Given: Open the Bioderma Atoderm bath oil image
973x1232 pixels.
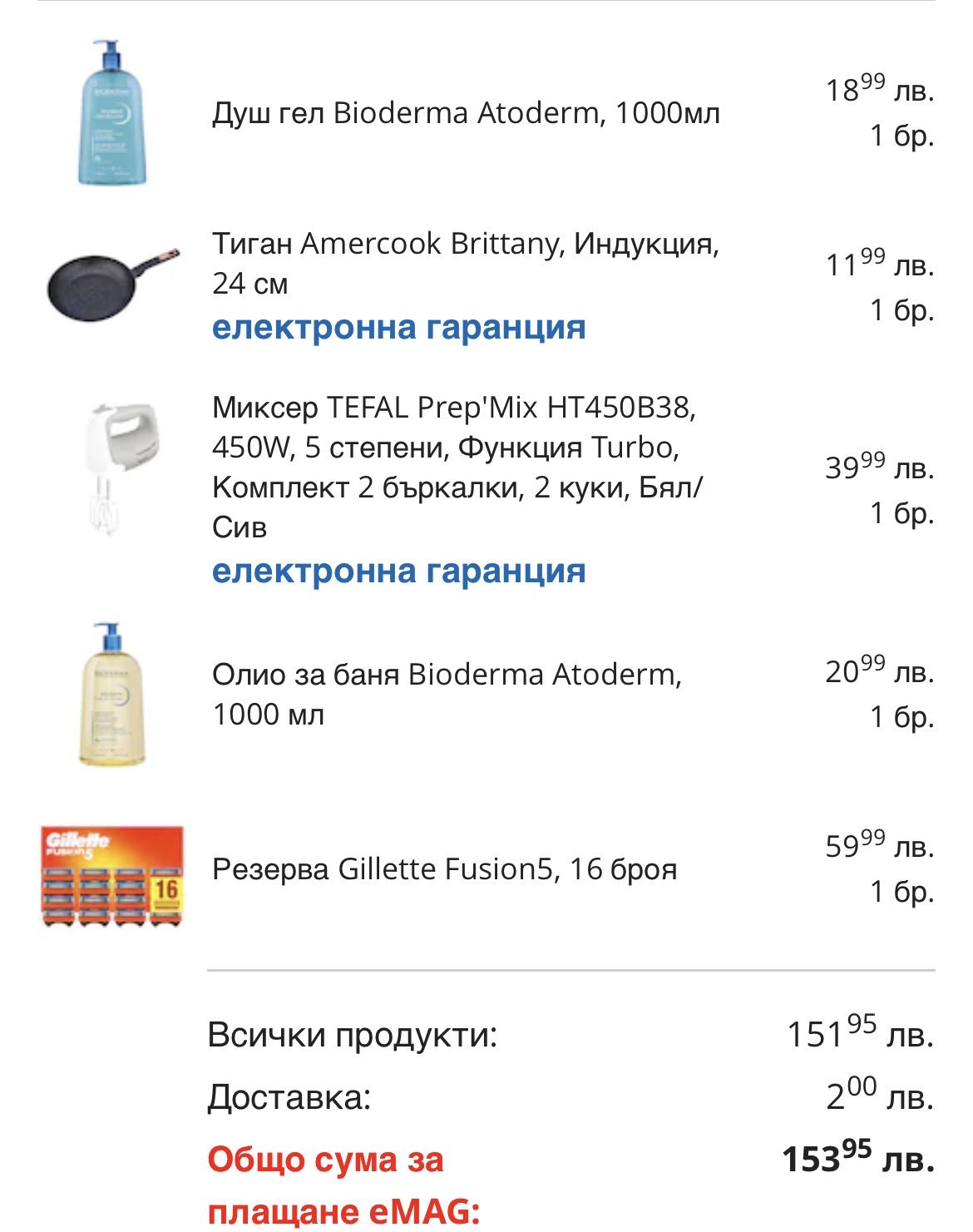Looking at the screenshot, I should click(112, 694).
